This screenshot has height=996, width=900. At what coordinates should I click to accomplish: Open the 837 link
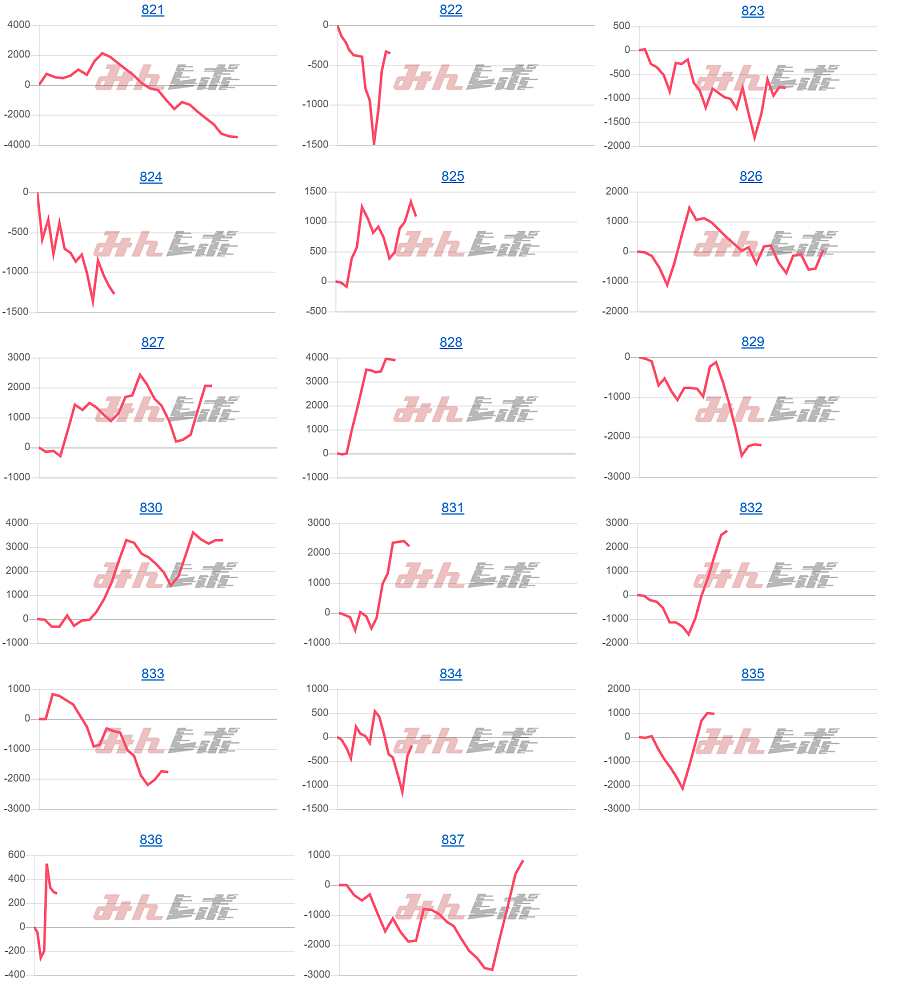coord(453,840)
